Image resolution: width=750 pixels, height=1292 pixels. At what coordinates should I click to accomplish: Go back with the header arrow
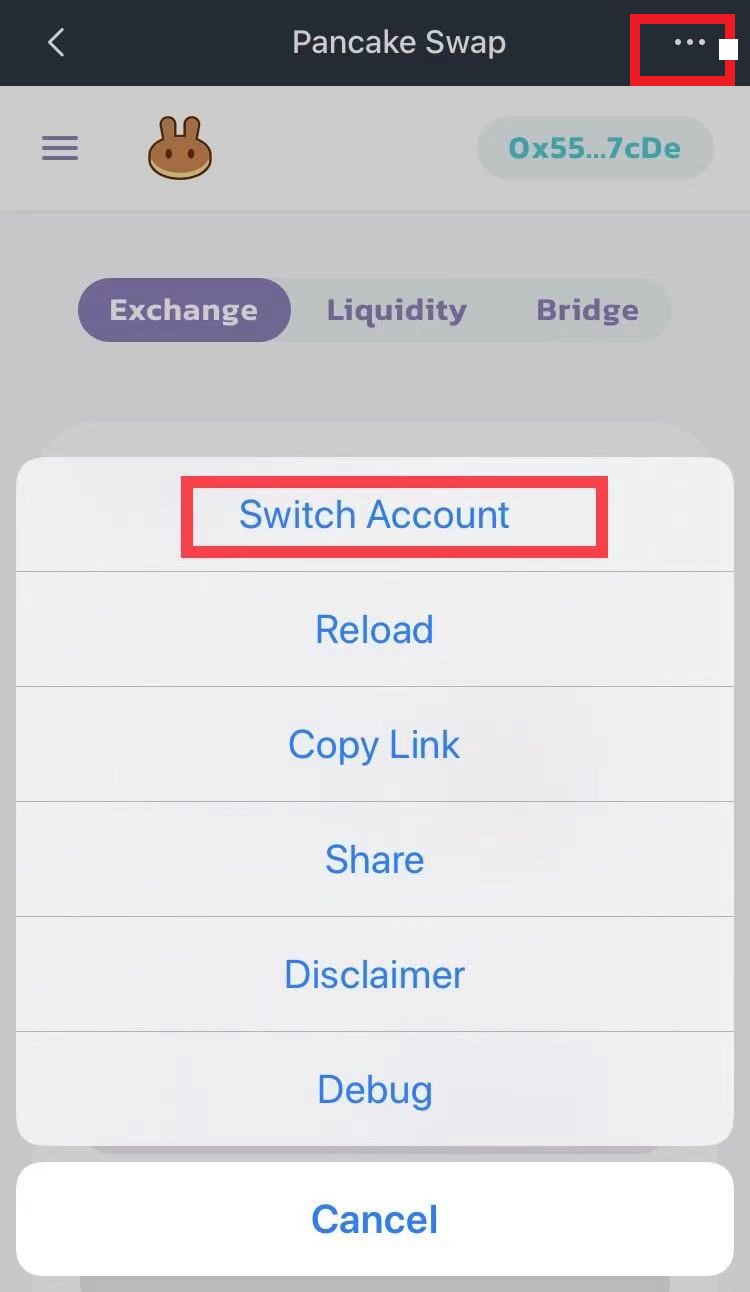[x=56, y=43]
